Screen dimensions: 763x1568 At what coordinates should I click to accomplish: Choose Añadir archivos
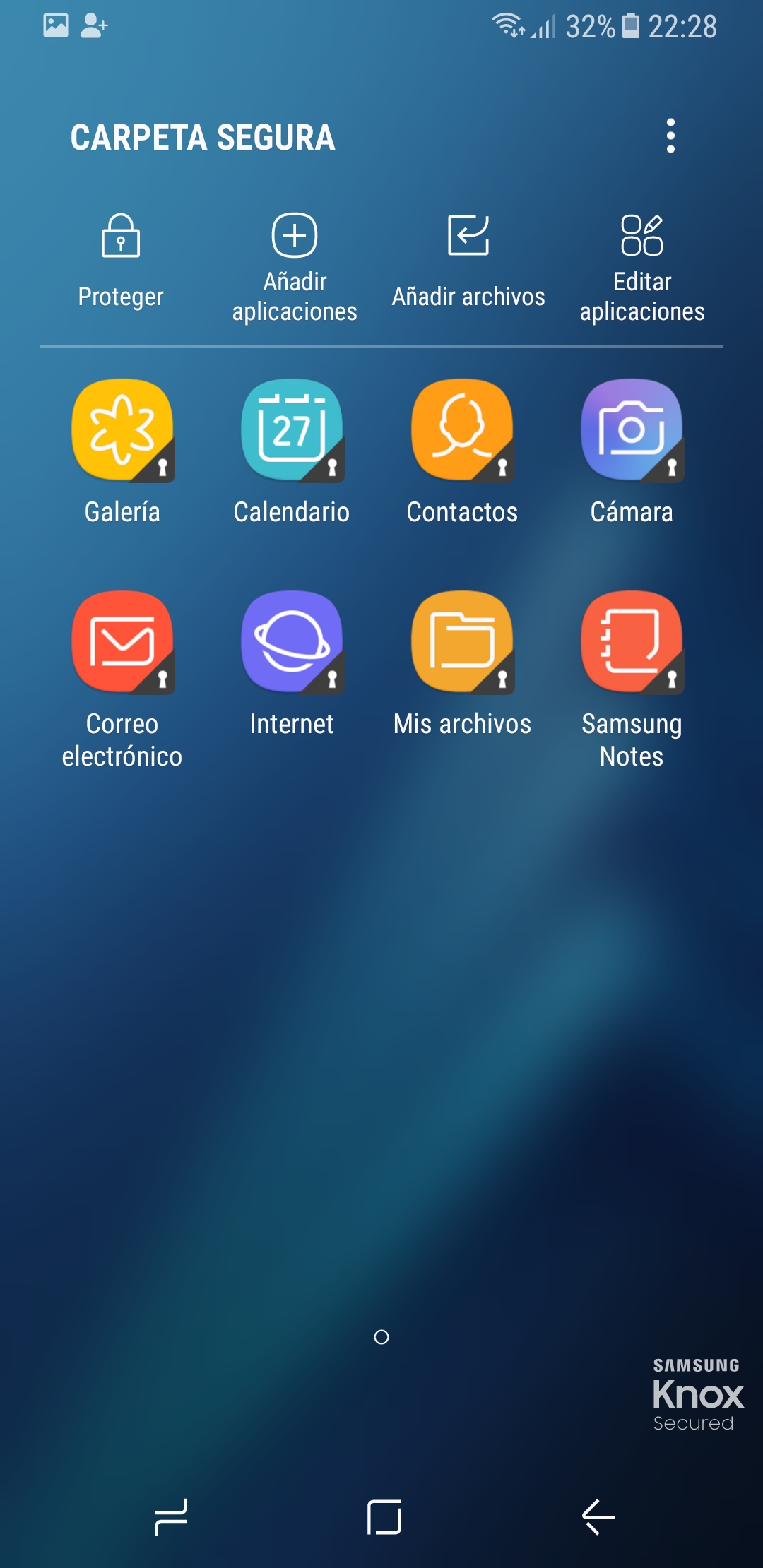[x=468, y=261]
